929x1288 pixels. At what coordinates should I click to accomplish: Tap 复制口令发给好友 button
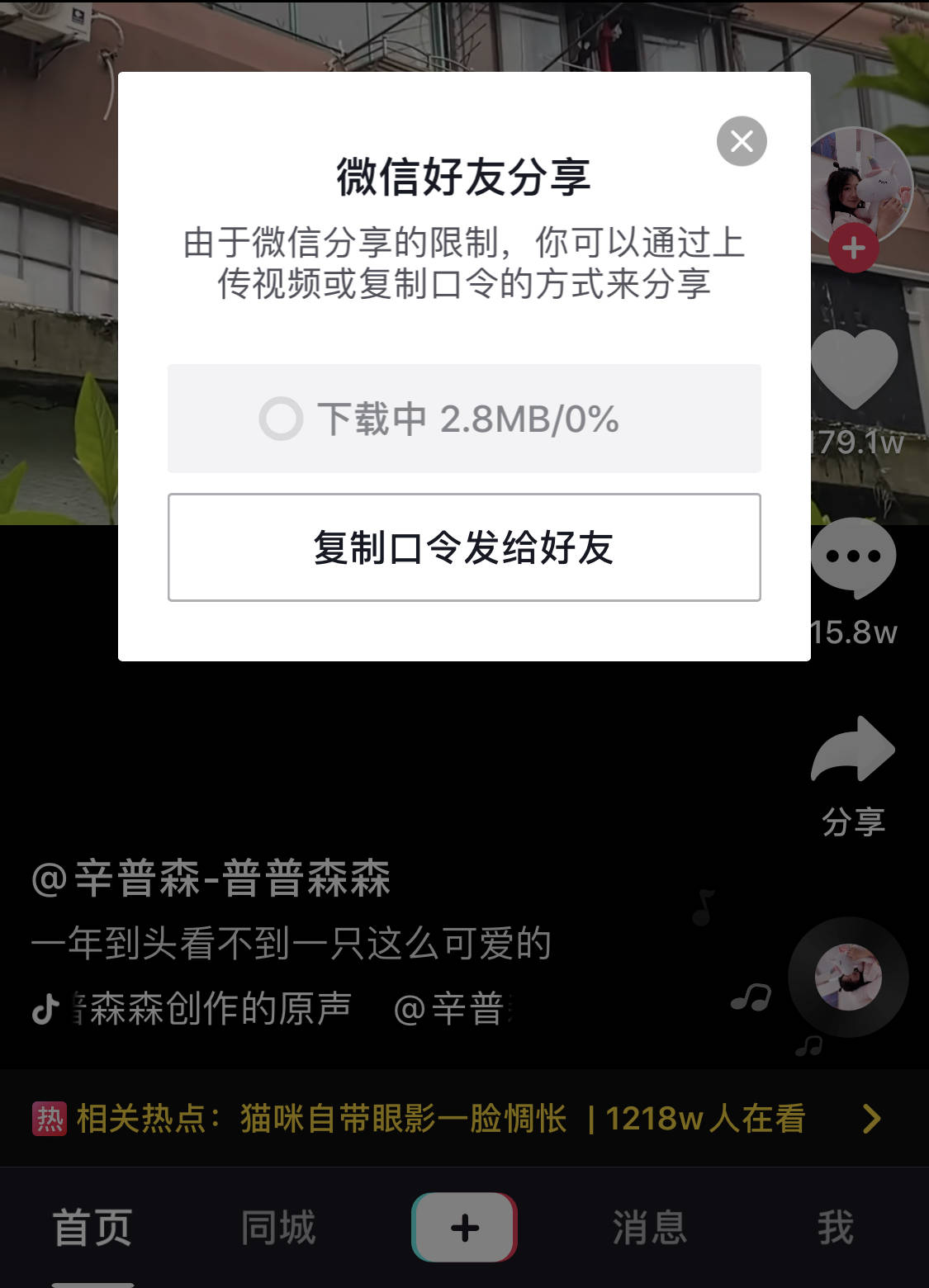pos(464,547)
